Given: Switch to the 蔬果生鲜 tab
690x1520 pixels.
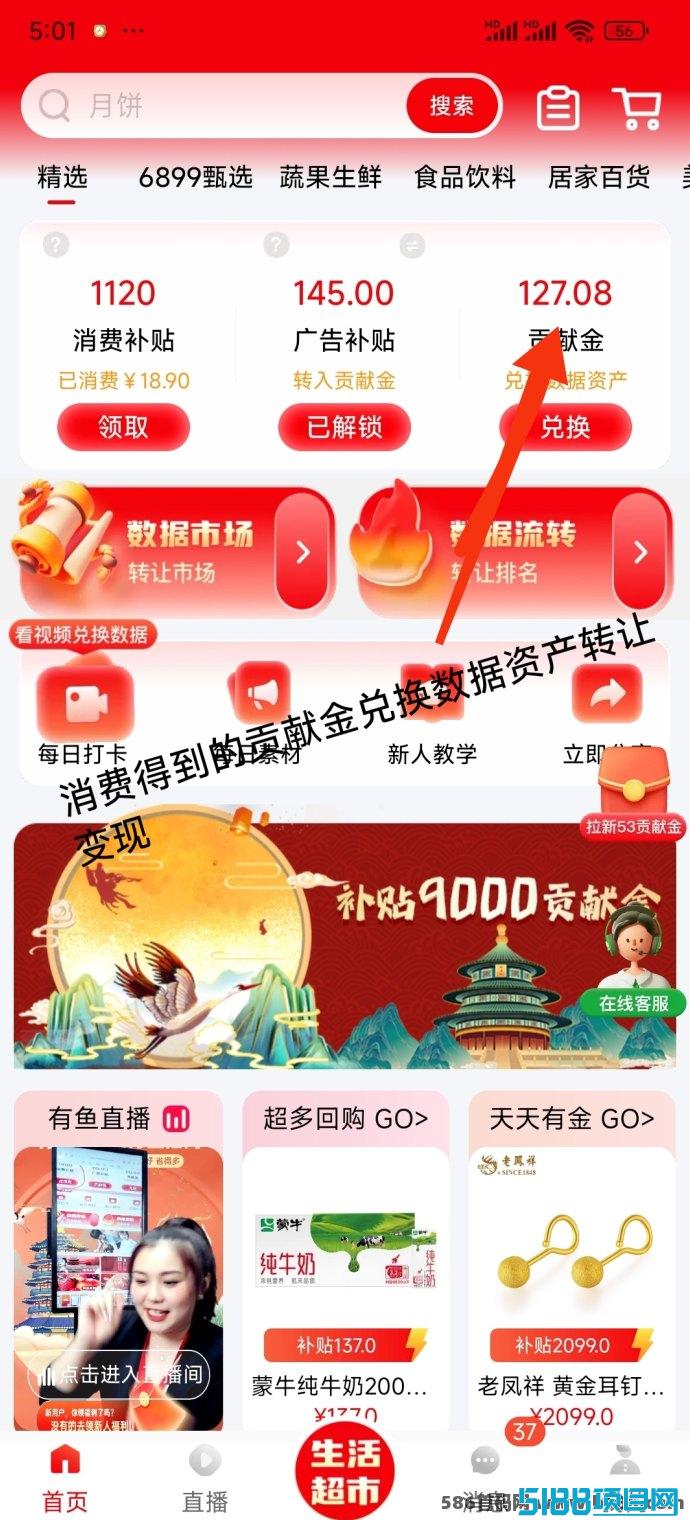Looking at the screenshot, I should click(331, 178).
